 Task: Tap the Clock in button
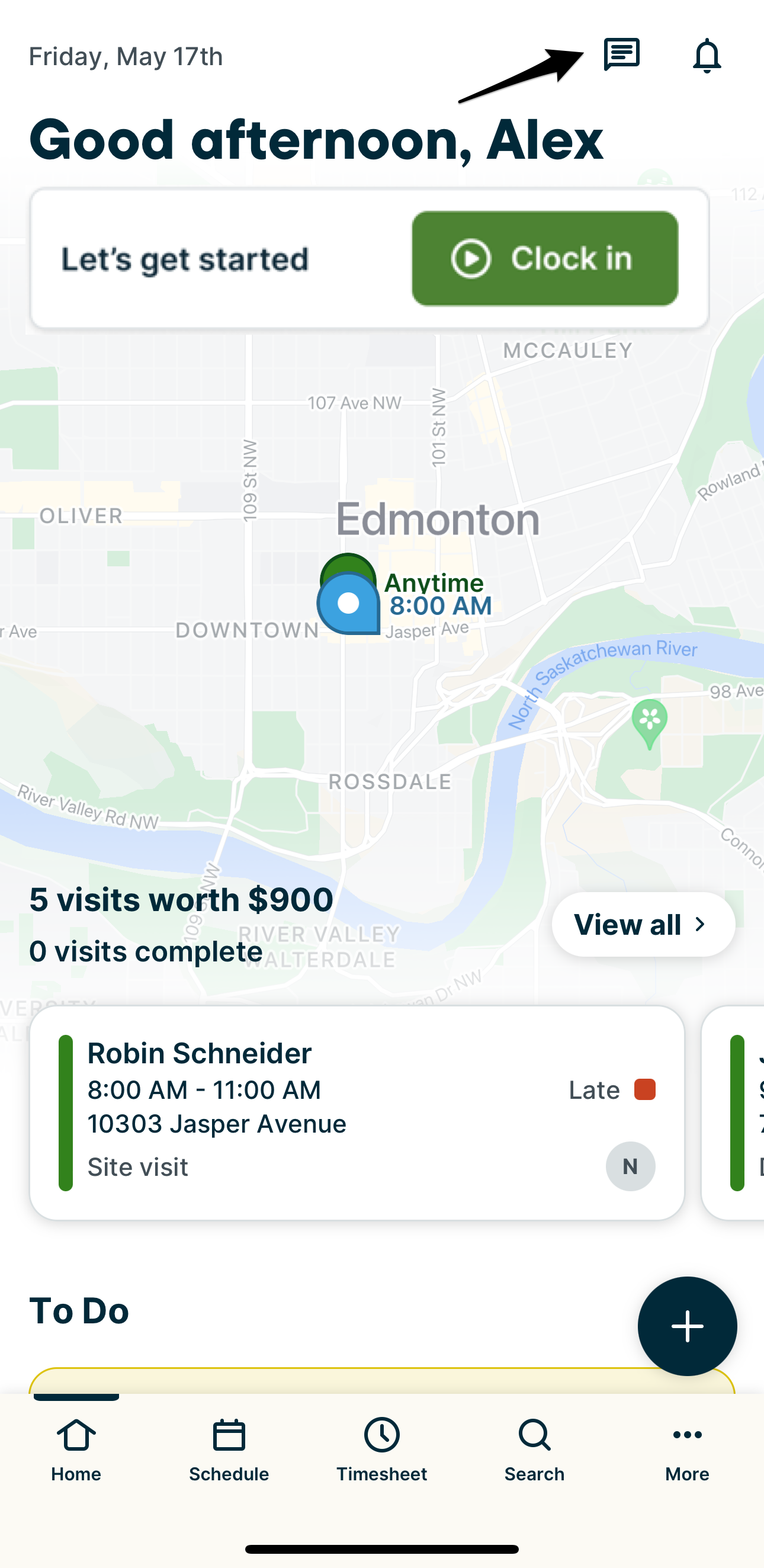tap(545, 259)
